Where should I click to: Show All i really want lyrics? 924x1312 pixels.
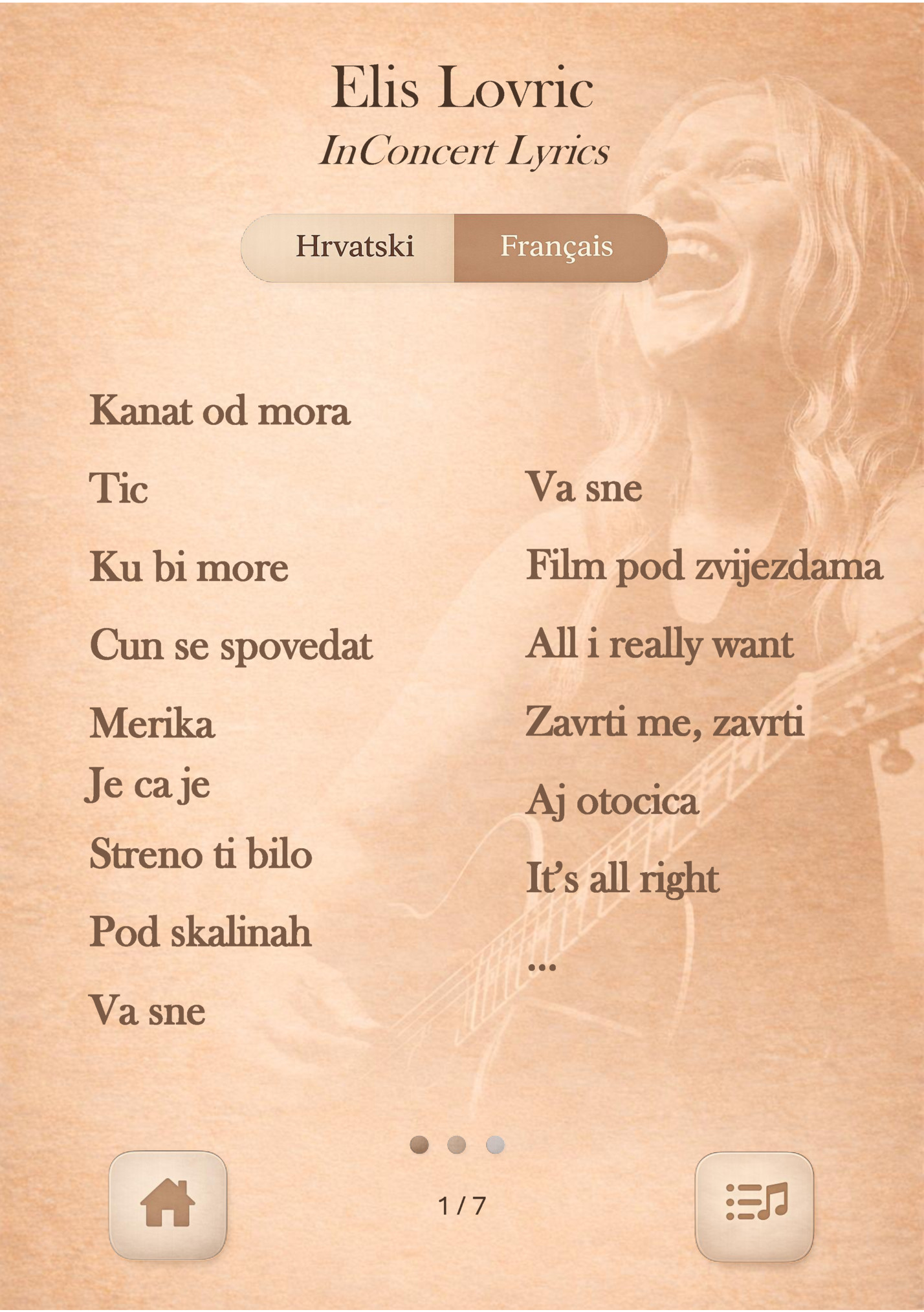(x=660, y=644)
